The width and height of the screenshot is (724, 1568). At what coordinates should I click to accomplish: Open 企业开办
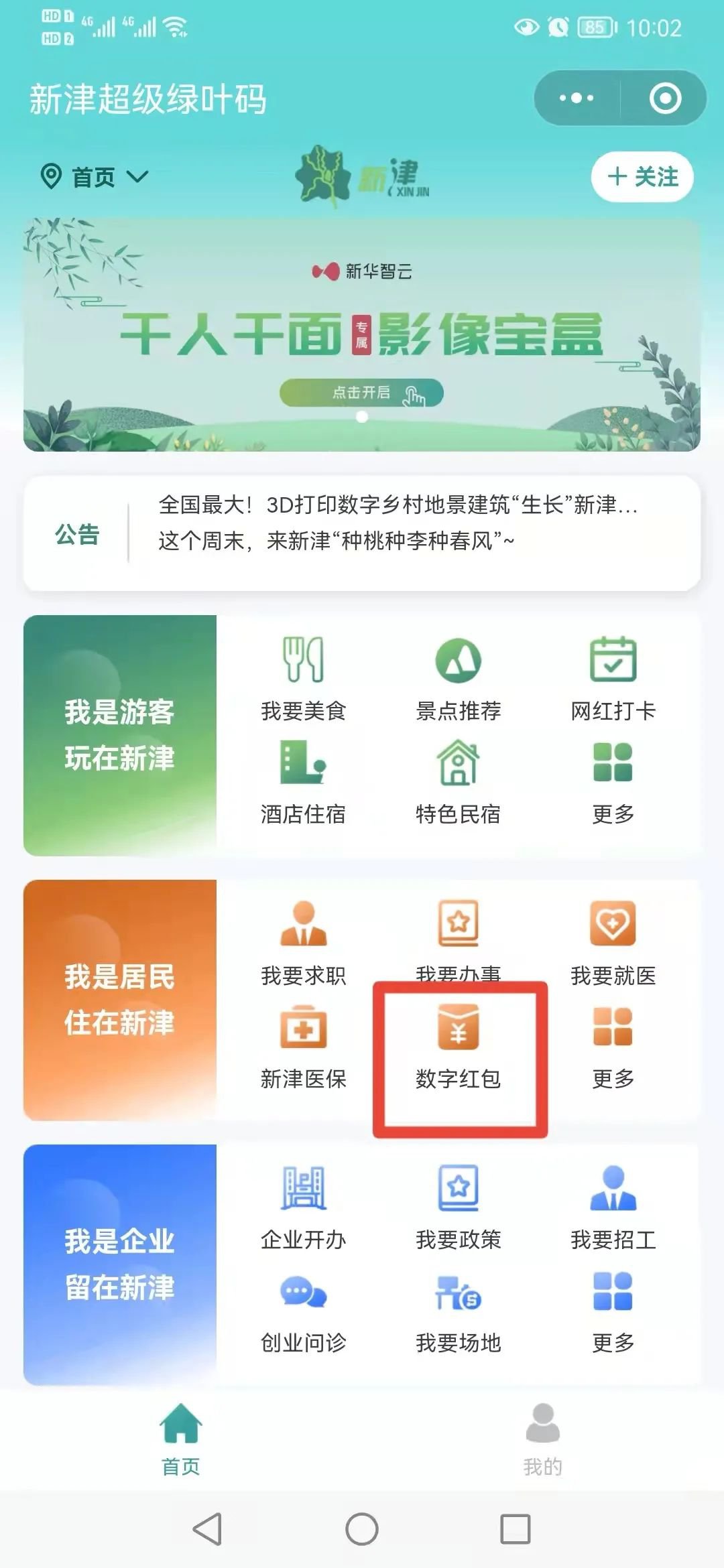[x=303, y=1207]
